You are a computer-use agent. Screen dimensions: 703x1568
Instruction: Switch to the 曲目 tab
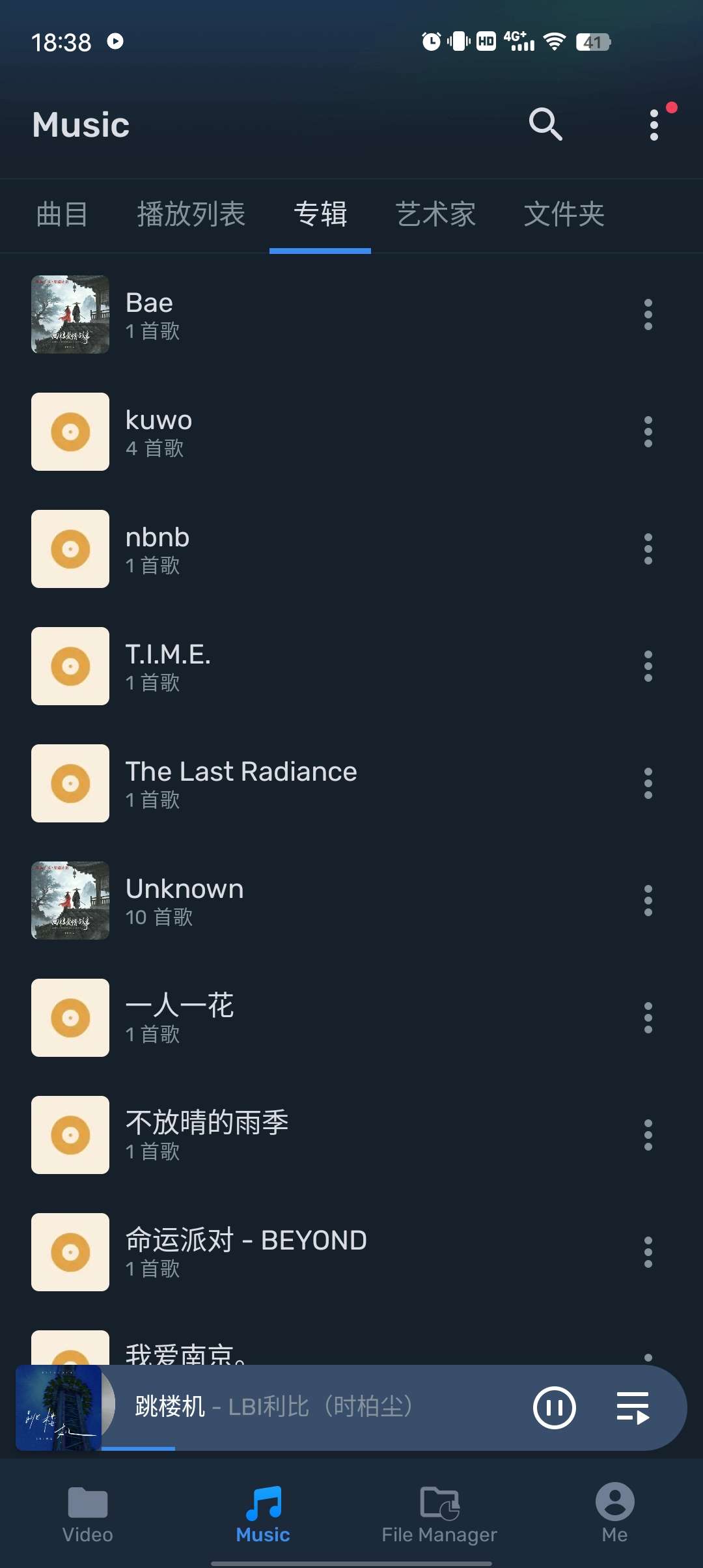(62, 214)
